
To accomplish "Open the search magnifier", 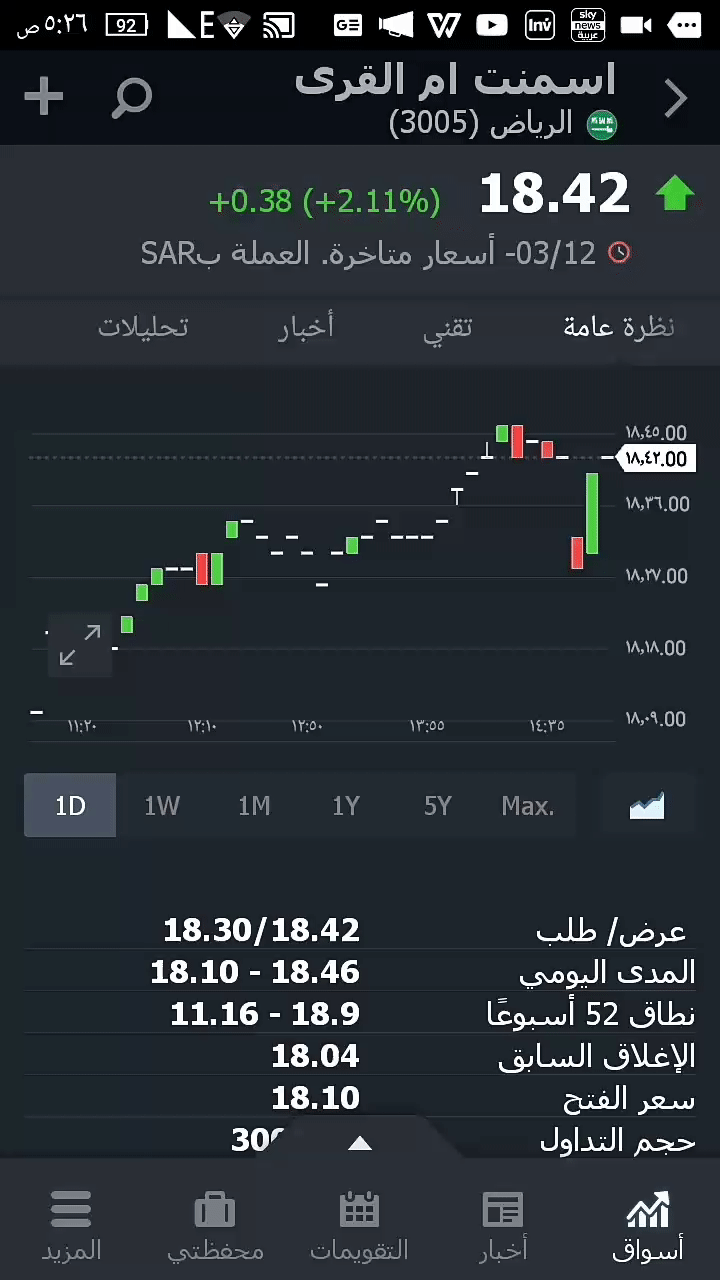I will point(131,98).
